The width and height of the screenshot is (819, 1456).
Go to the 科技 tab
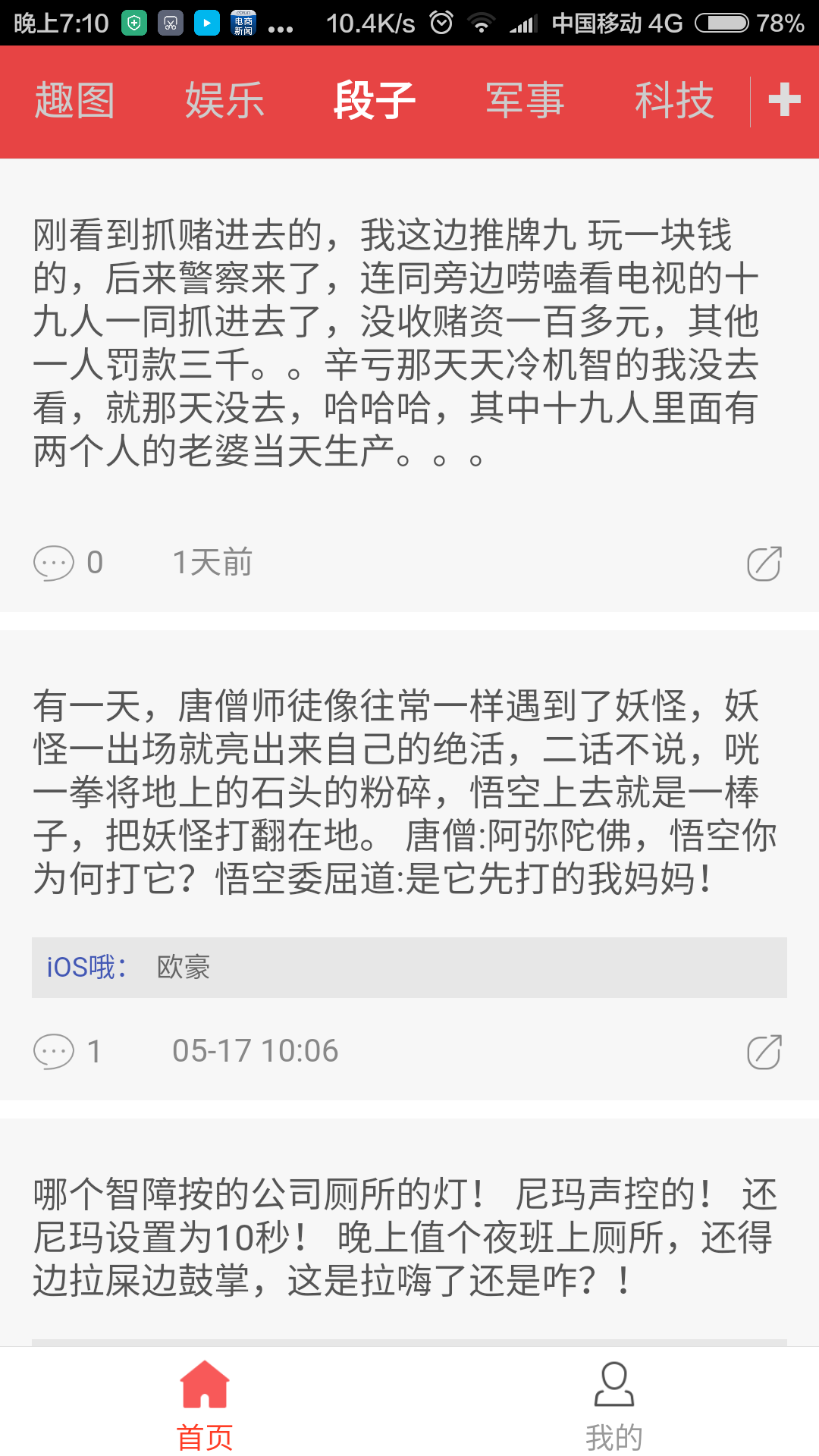pyautogui.click(x=674, y=101)
